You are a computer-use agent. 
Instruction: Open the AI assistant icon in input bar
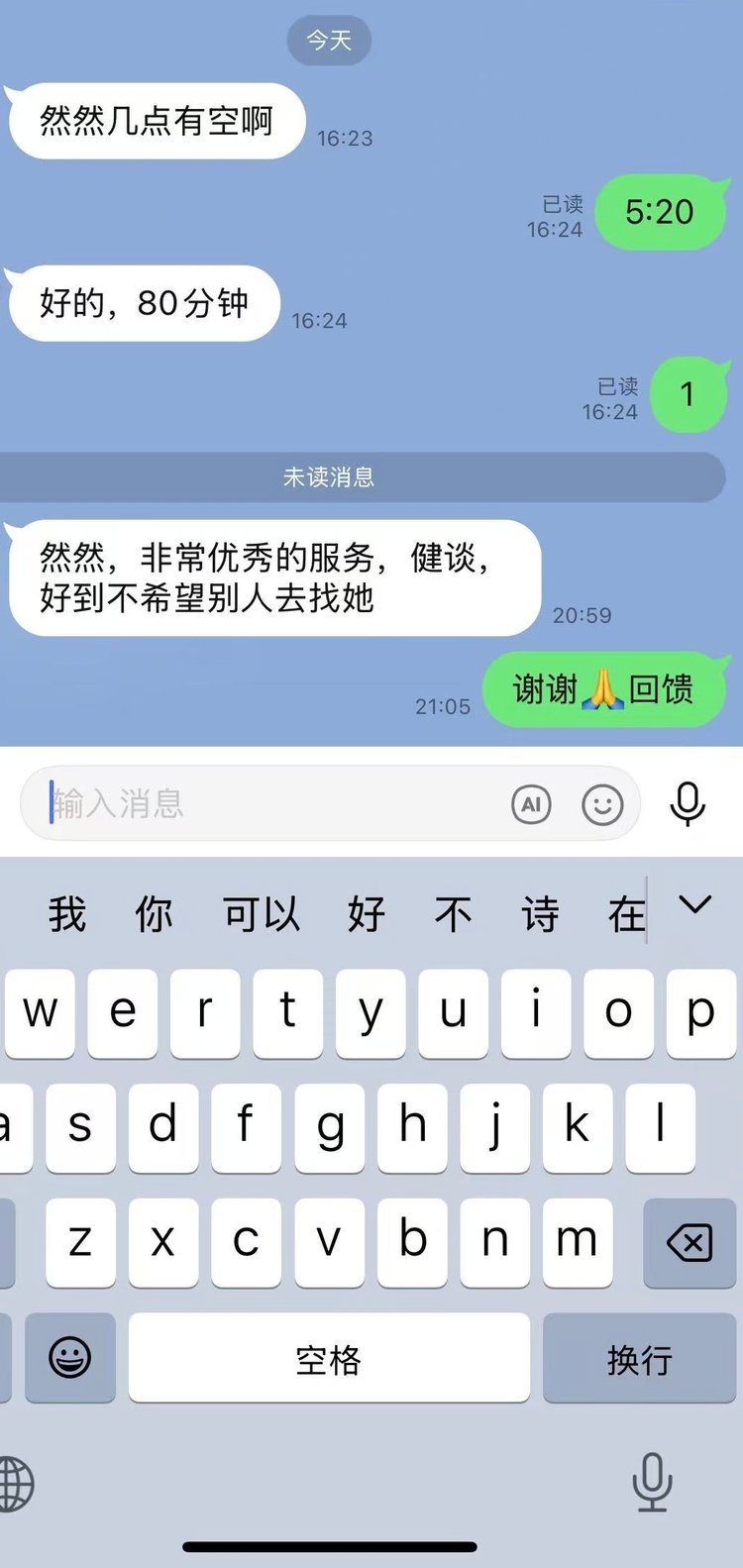click(531, 804)
